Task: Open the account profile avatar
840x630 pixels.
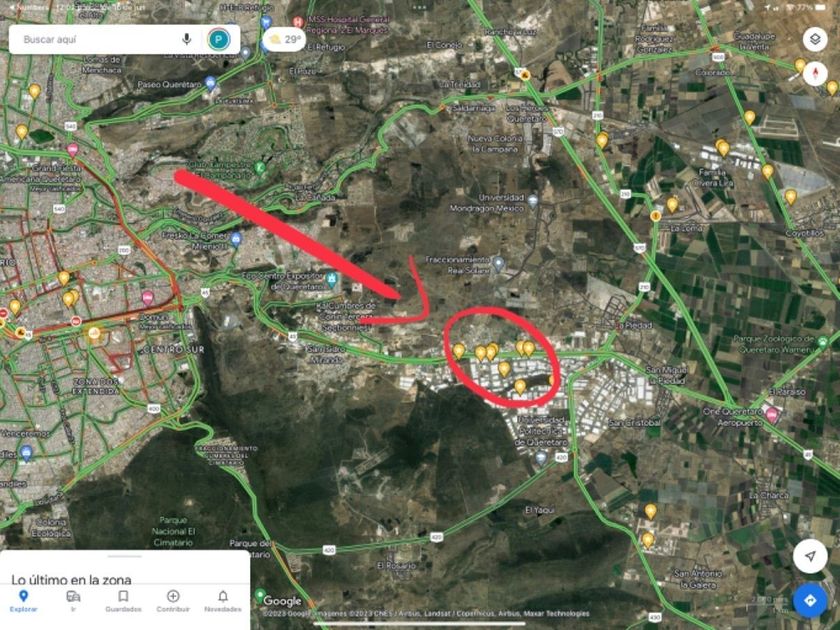Action: point(218,39)
